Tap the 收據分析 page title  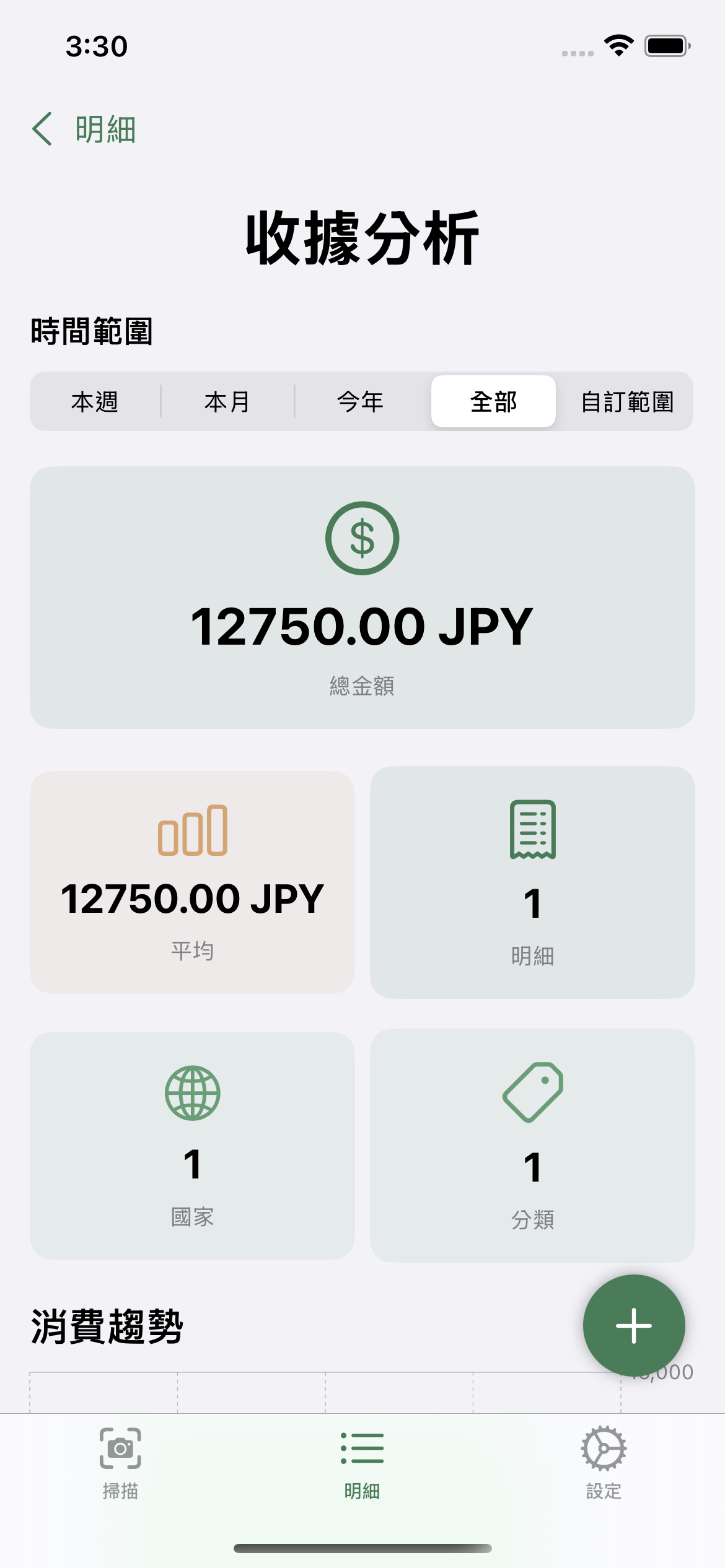coord(362,238)
